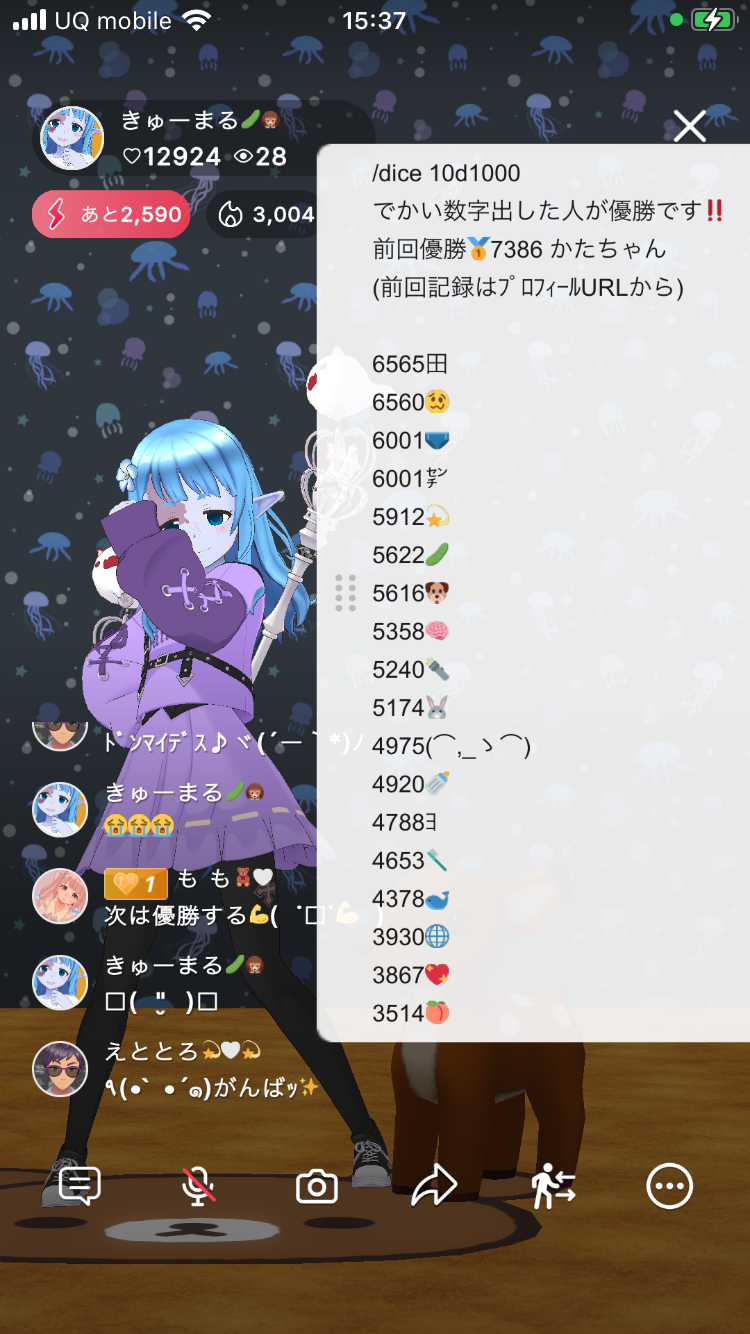Open えととろ's avatar in the comments
The image size is (750, 1334).
[x=60, y=1068]
